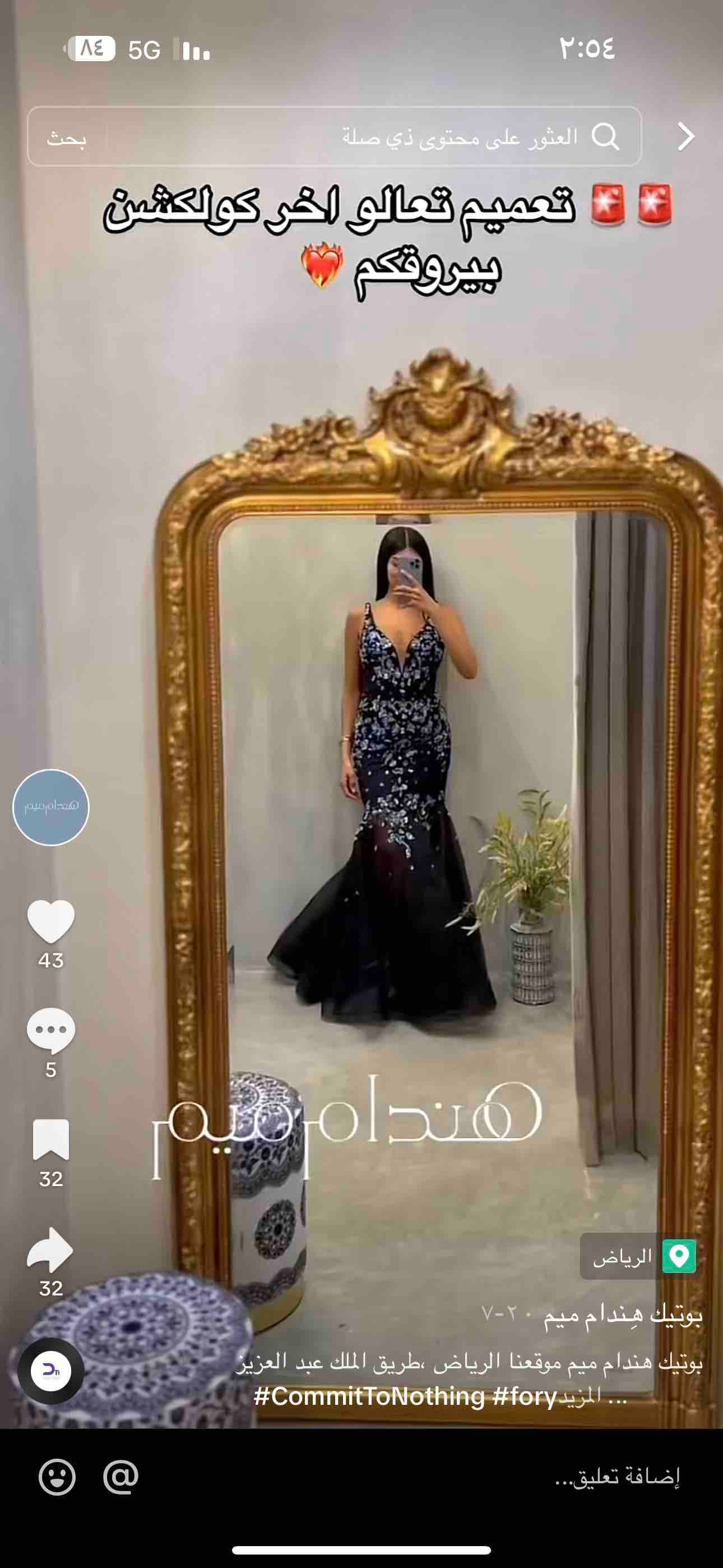Save the video with the bookmark icon

[x=51, y=1139]
